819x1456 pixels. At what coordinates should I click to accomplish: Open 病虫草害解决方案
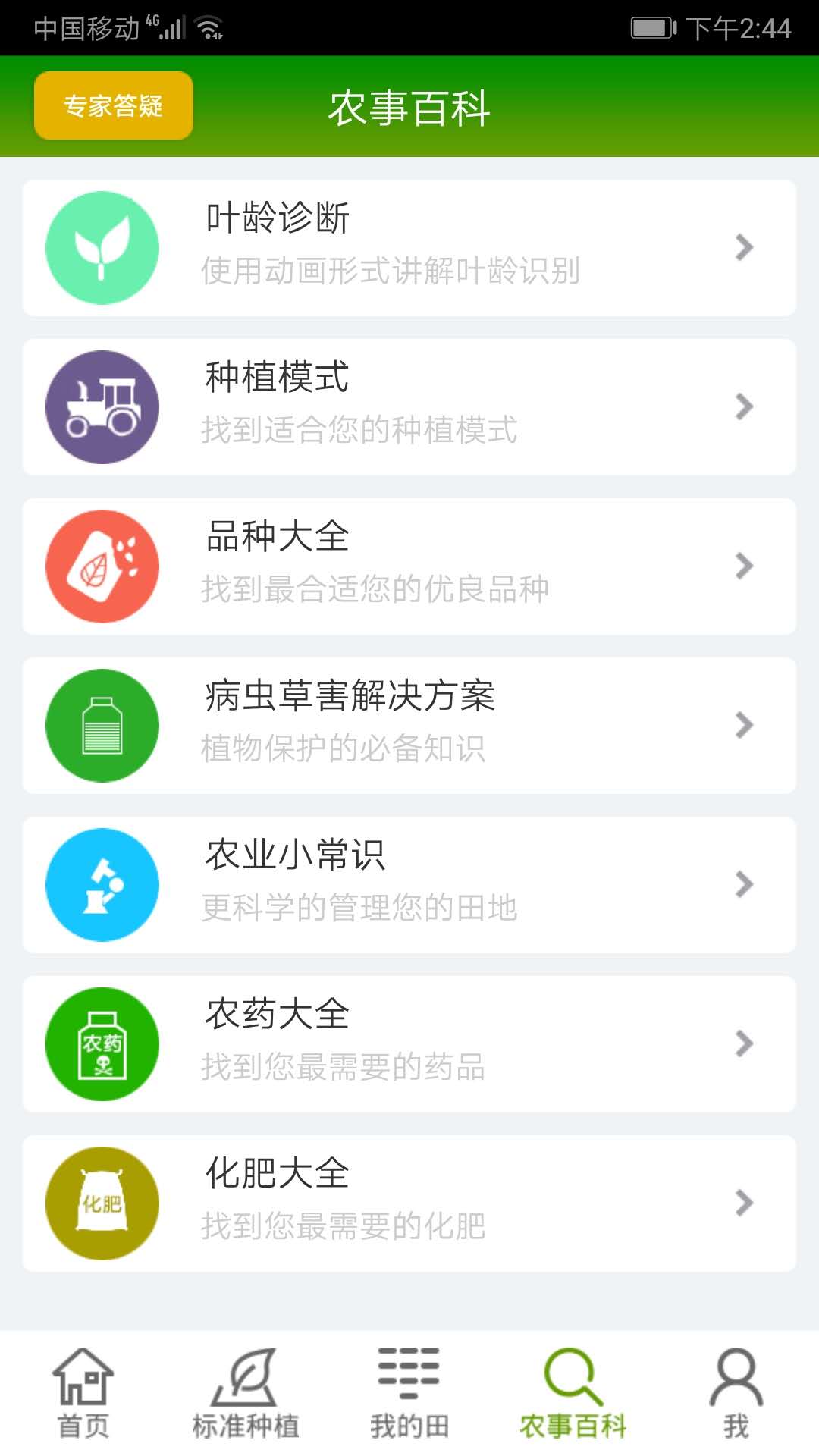(409, 726)
